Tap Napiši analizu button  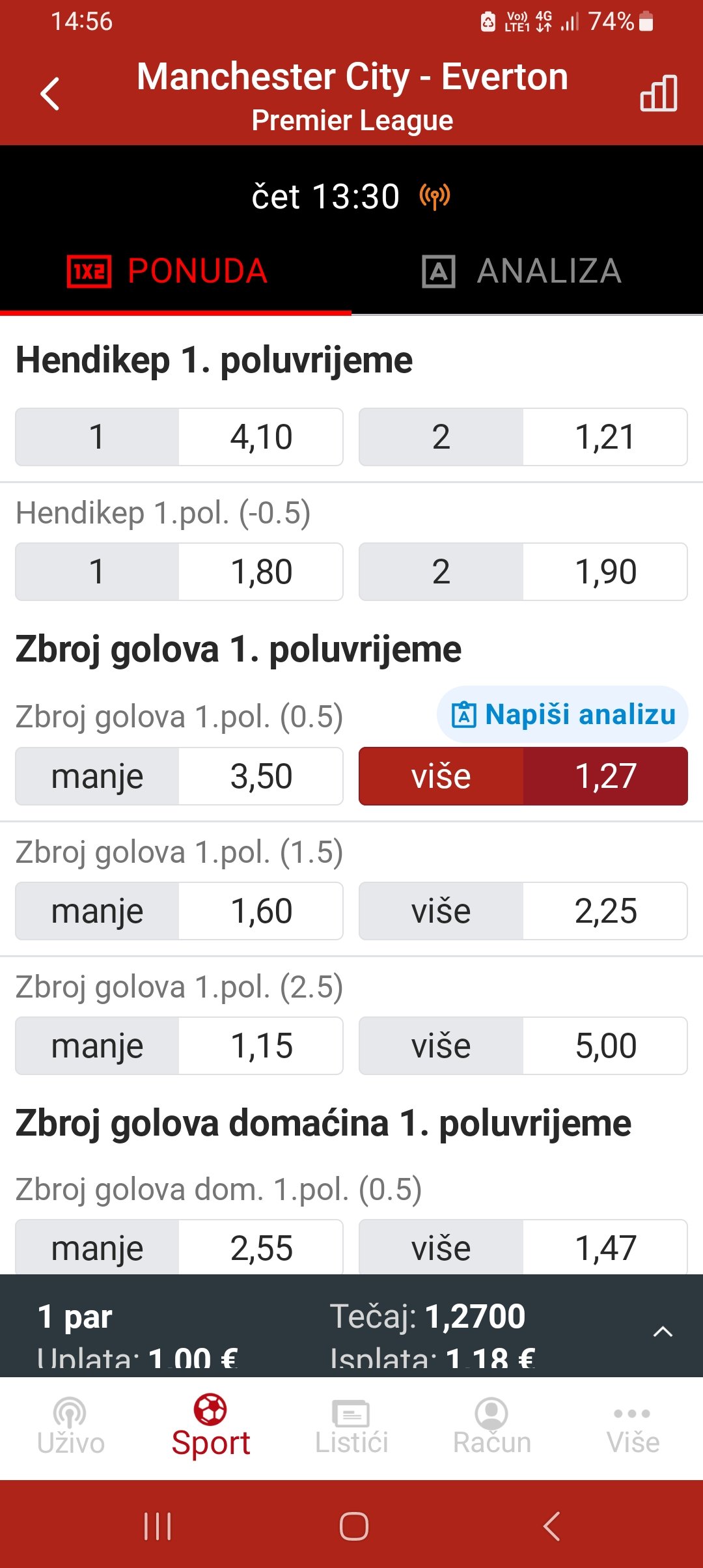[563, 714]
